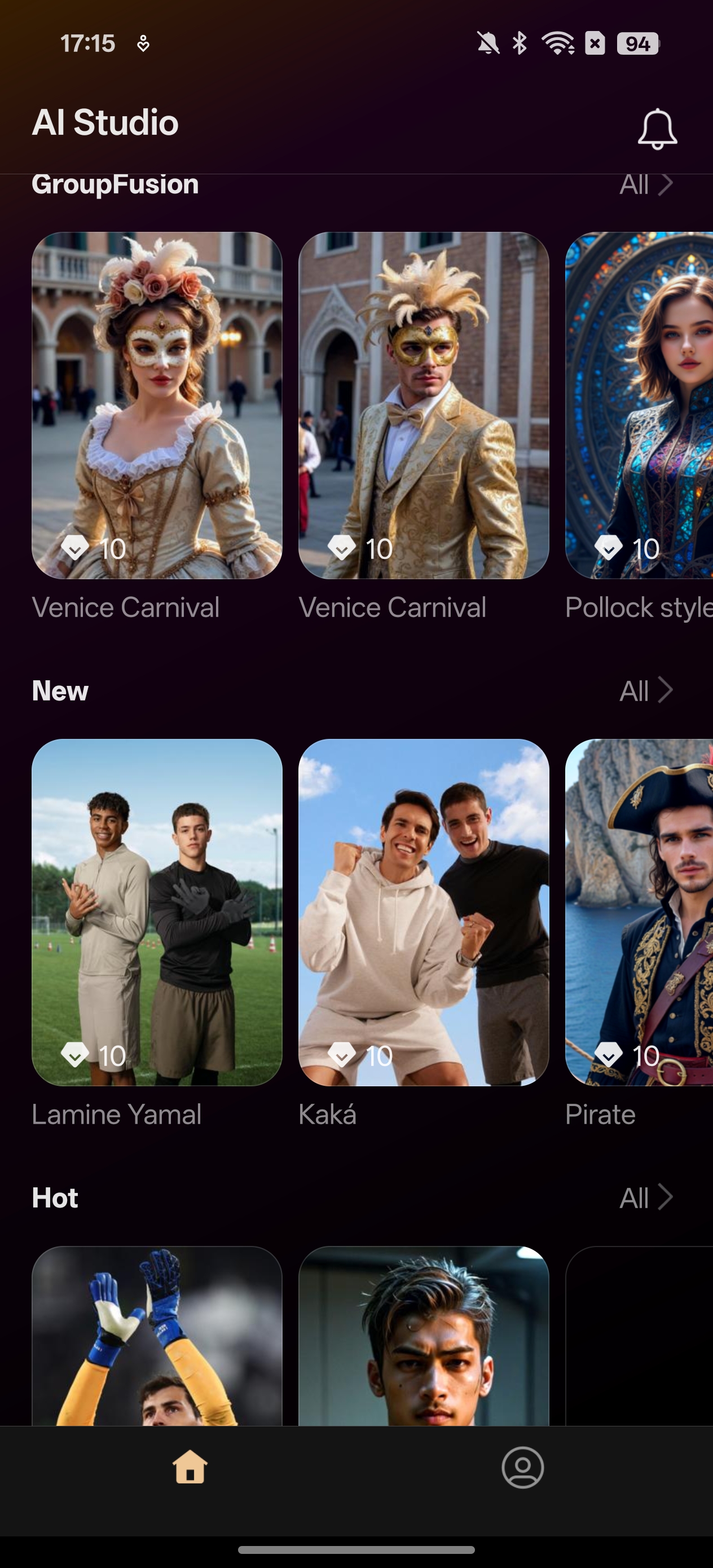The width and height of the screenshot is (713, 1568).
Task: View all templates in Hot section
Action: tap(646, 1198)
